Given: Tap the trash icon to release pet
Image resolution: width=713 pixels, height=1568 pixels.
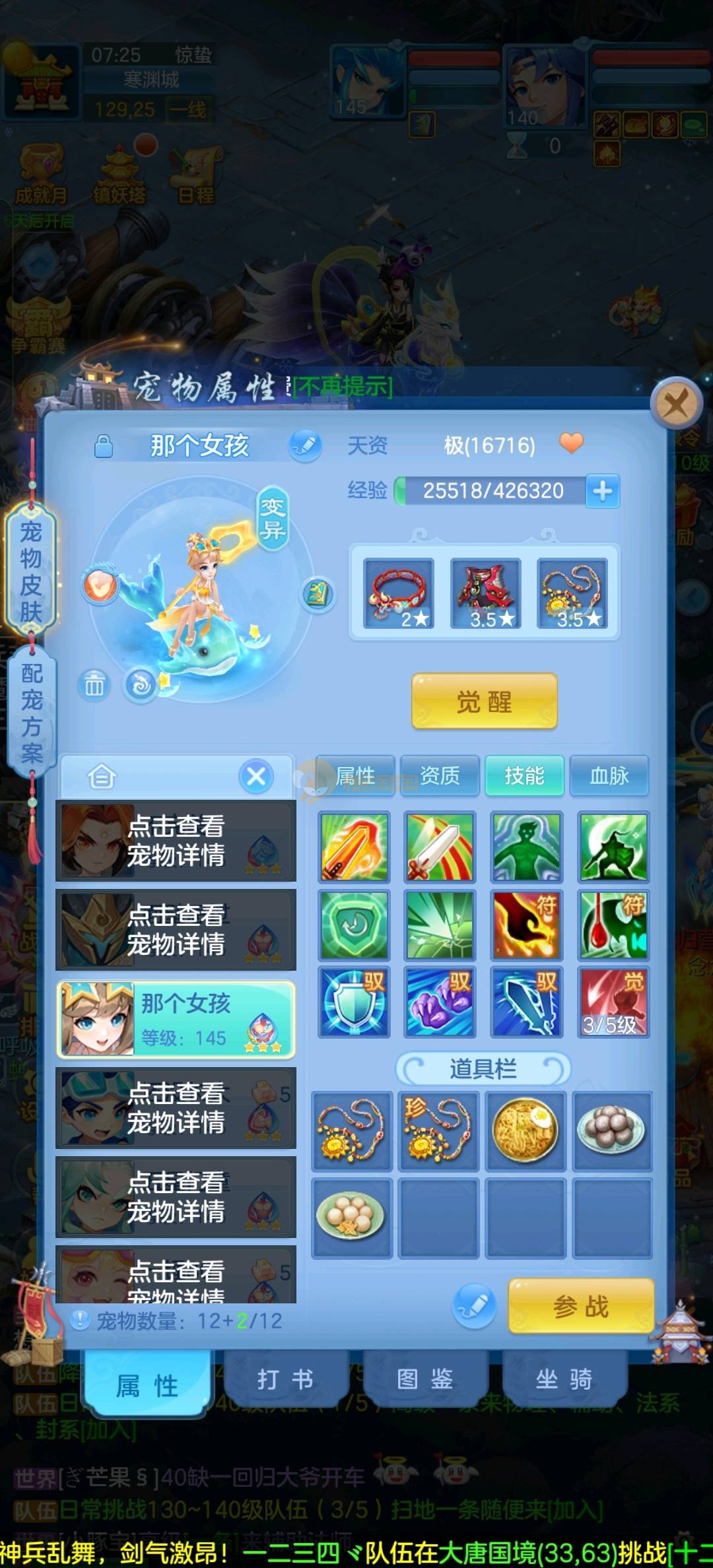Looking at the screenshot, I should click(x=94, y=684).
